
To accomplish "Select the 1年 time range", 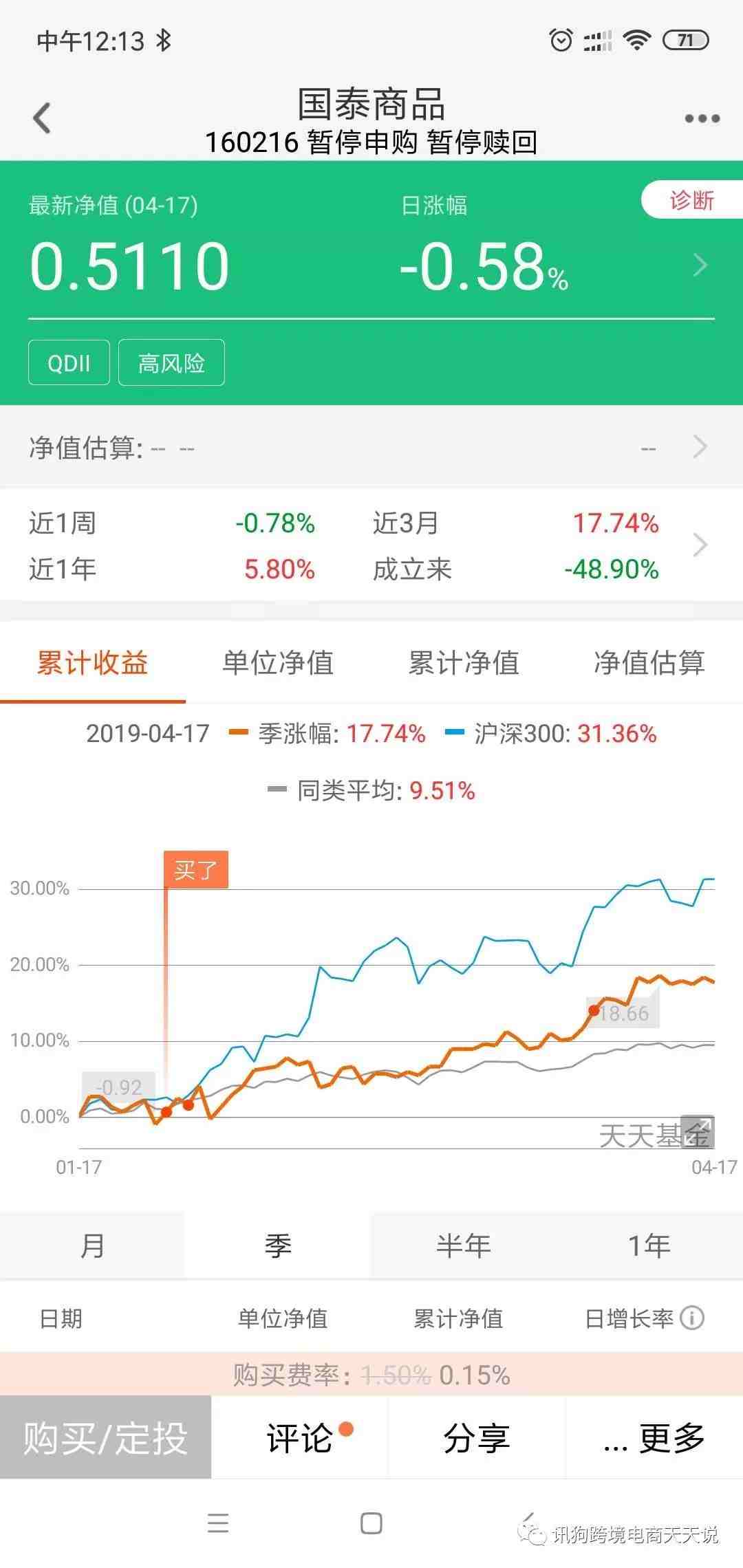I will click(649, 1245).
